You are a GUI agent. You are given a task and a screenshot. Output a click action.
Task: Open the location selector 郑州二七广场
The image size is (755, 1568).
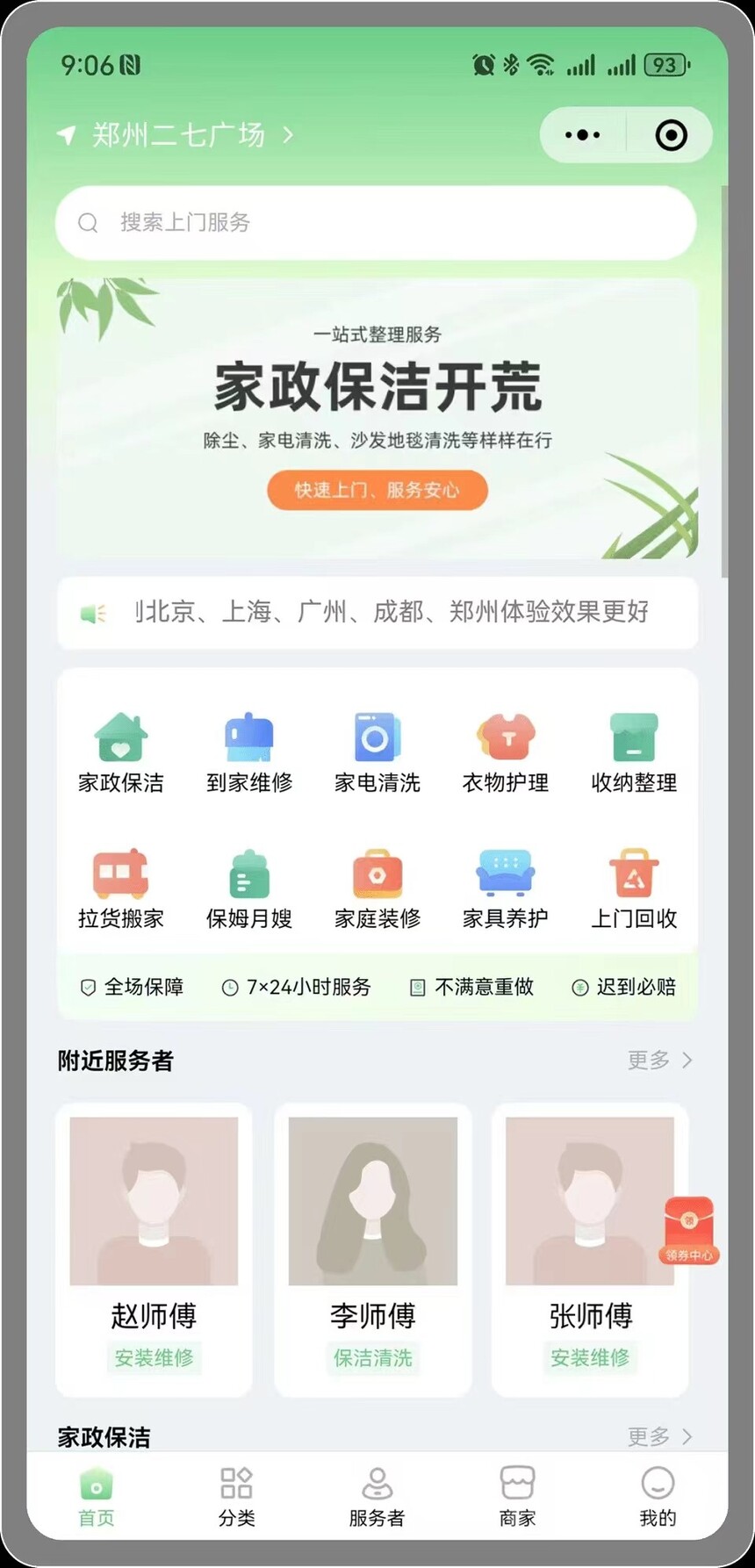click(176, 135)
